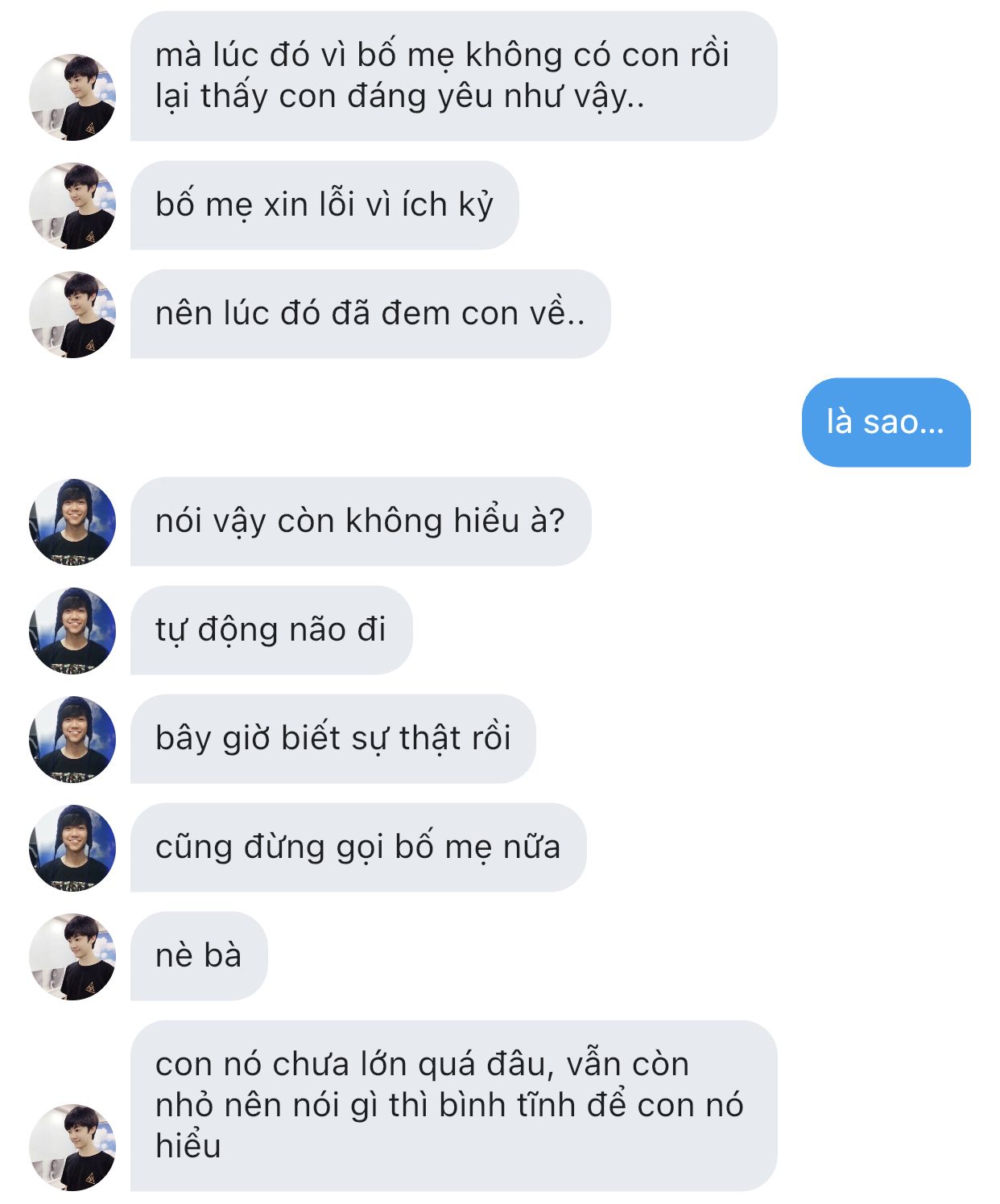The image size is (1000, 1204).
Task: View the profile picture beside "nói vậy còn không hiểu à?"
Action: (72, 522)
